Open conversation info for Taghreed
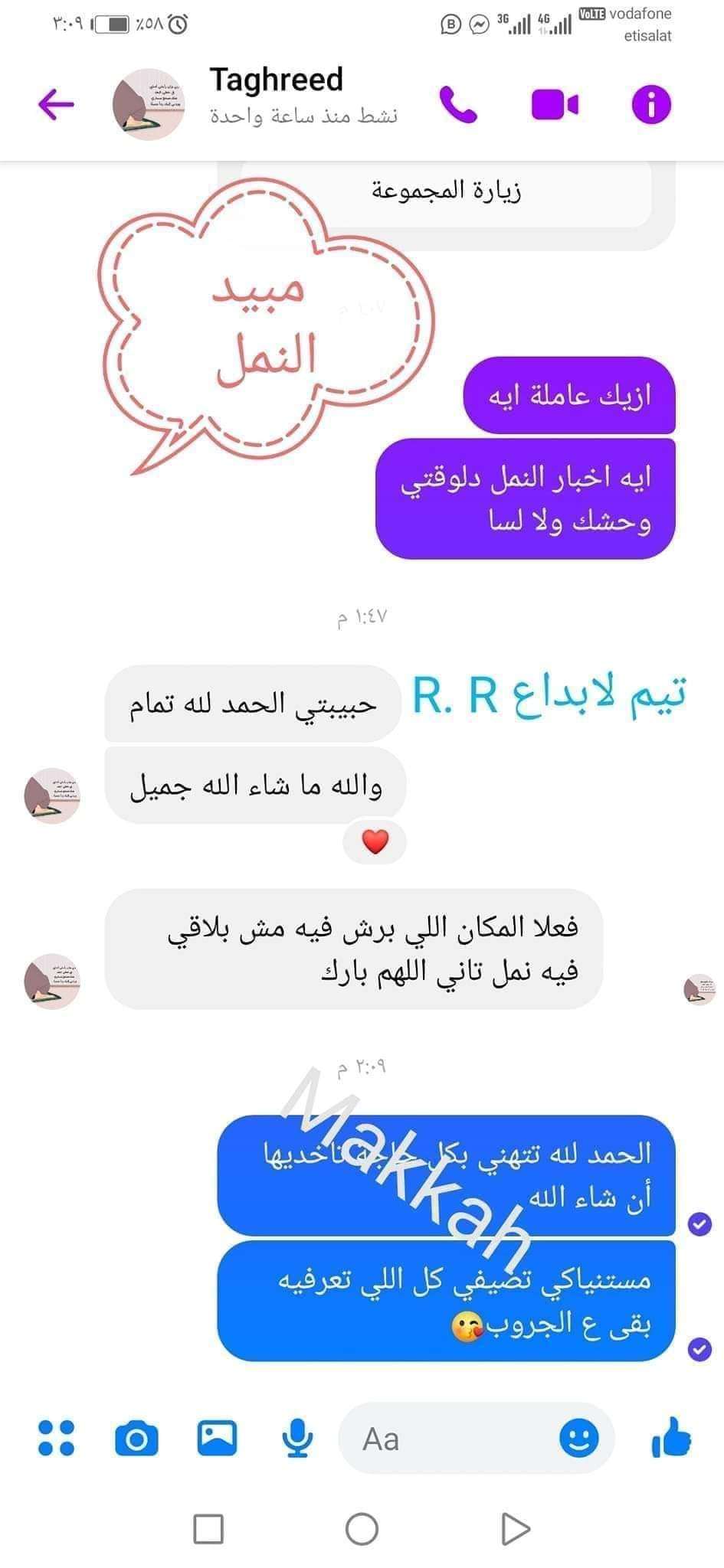 click(x=651, y=104)
